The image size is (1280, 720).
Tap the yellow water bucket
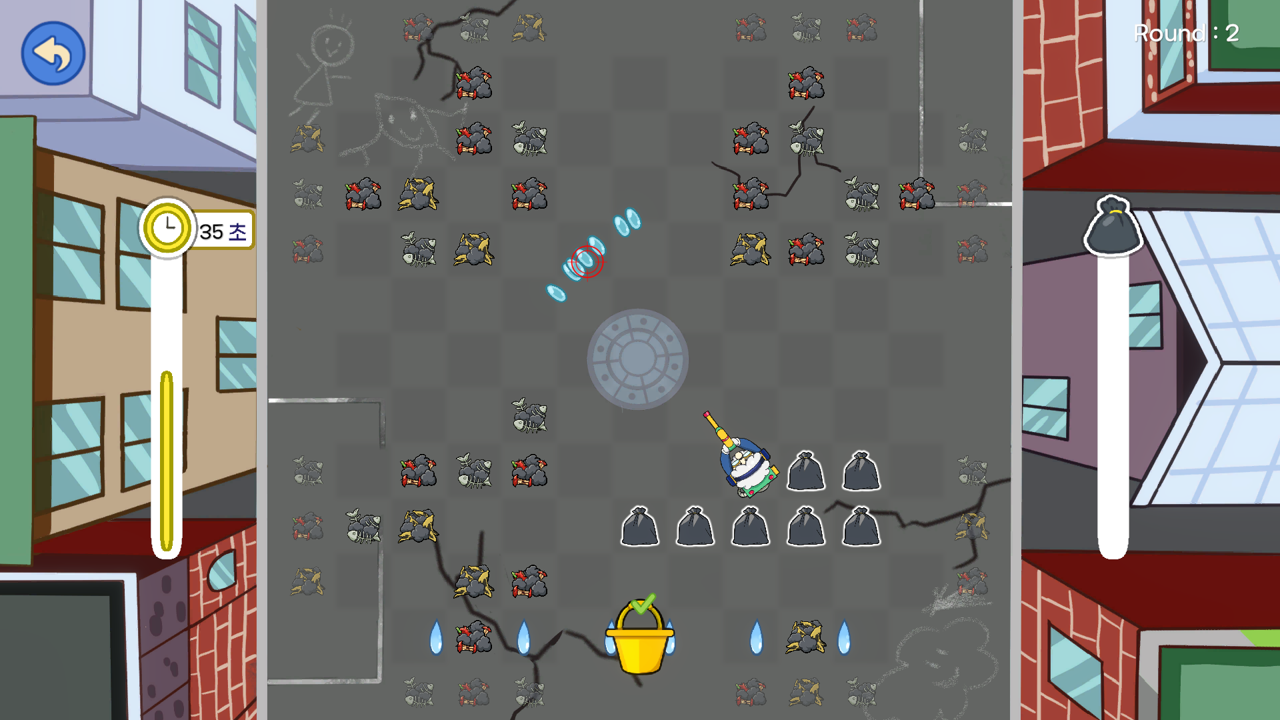point(639,641)
